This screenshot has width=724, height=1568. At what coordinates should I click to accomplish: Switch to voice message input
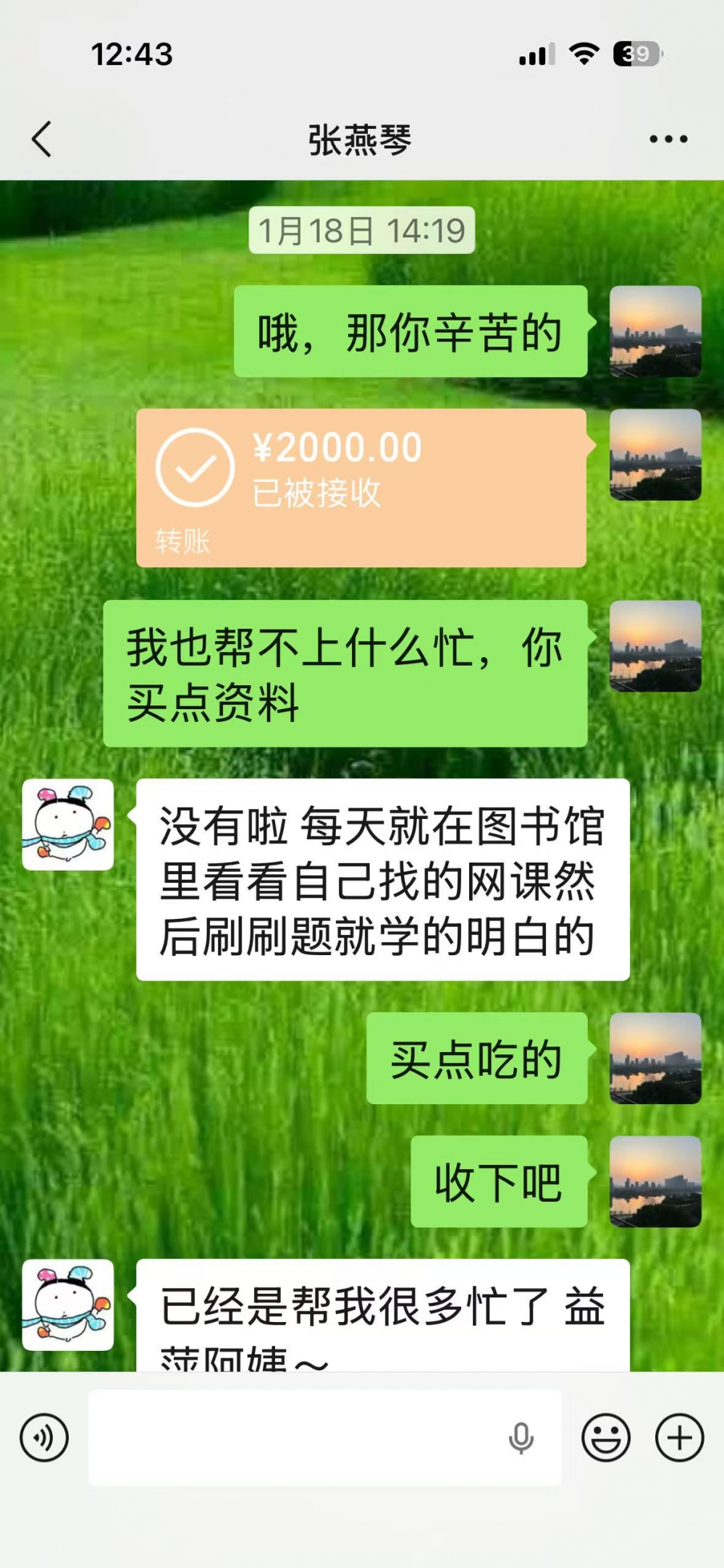(x=44, y=1438)
